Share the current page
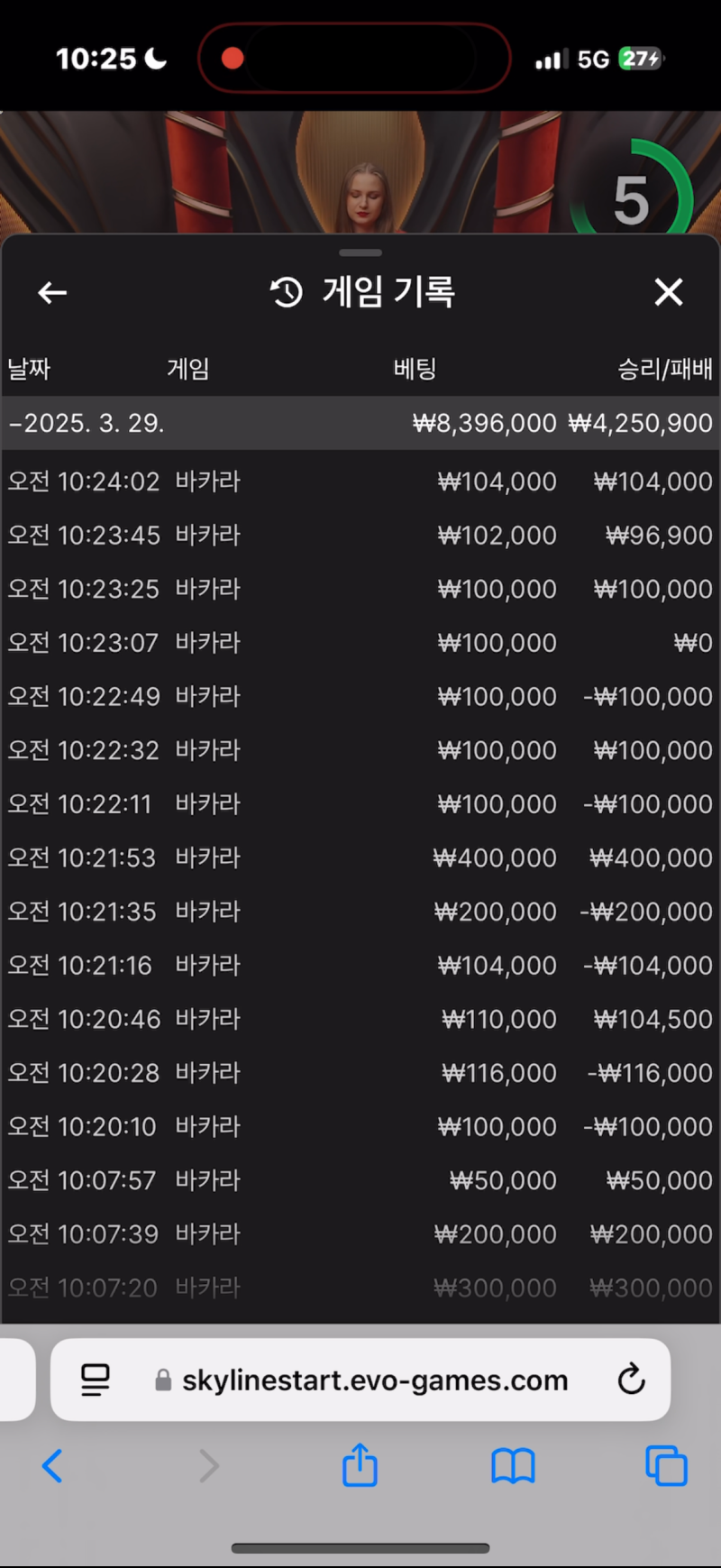721x1568 pixels. [360, 1466]
